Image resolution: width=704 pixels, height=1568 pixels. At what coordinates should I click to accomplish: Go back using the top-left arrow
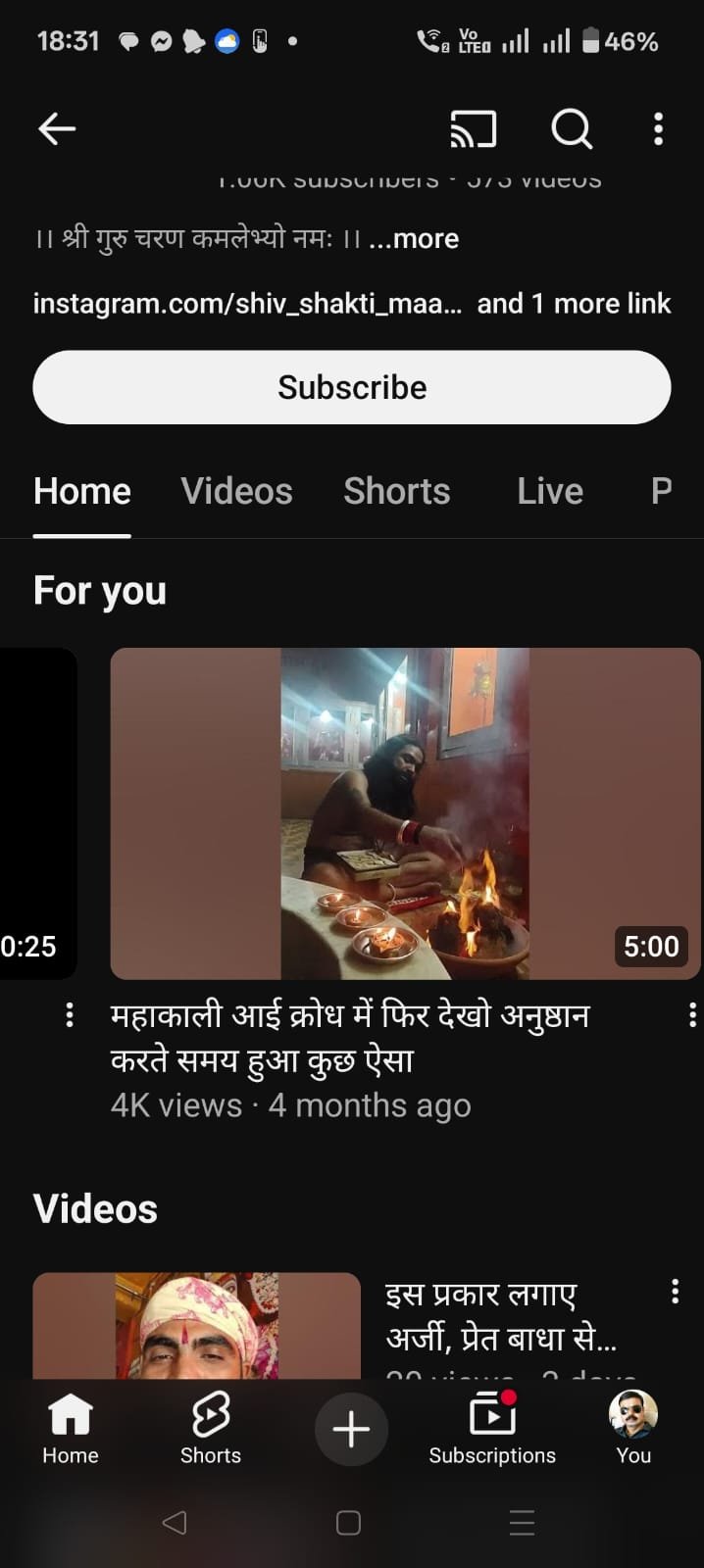tap(57, 128)
